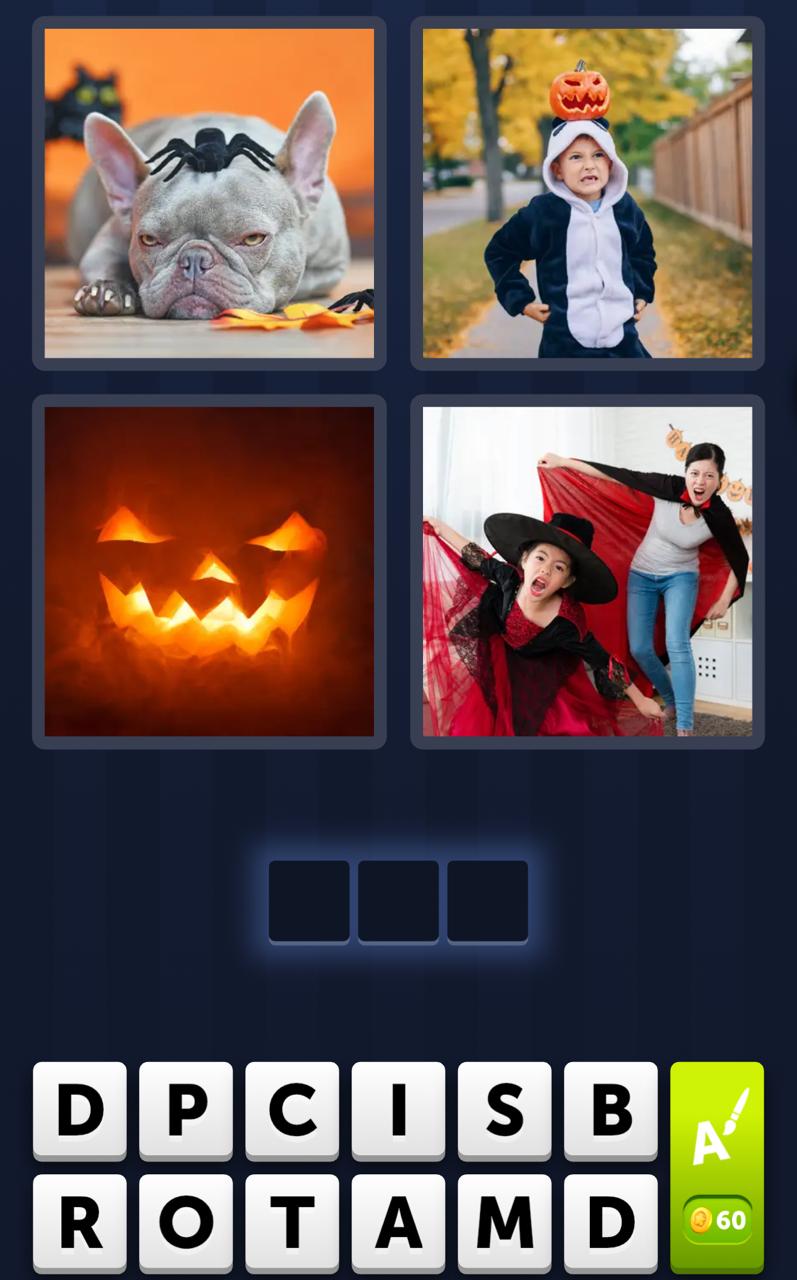Enlarge the bulldog with spider picture
Image resolution: width=797 pixels, height=1280 pixels.
(x=209, y=193)
